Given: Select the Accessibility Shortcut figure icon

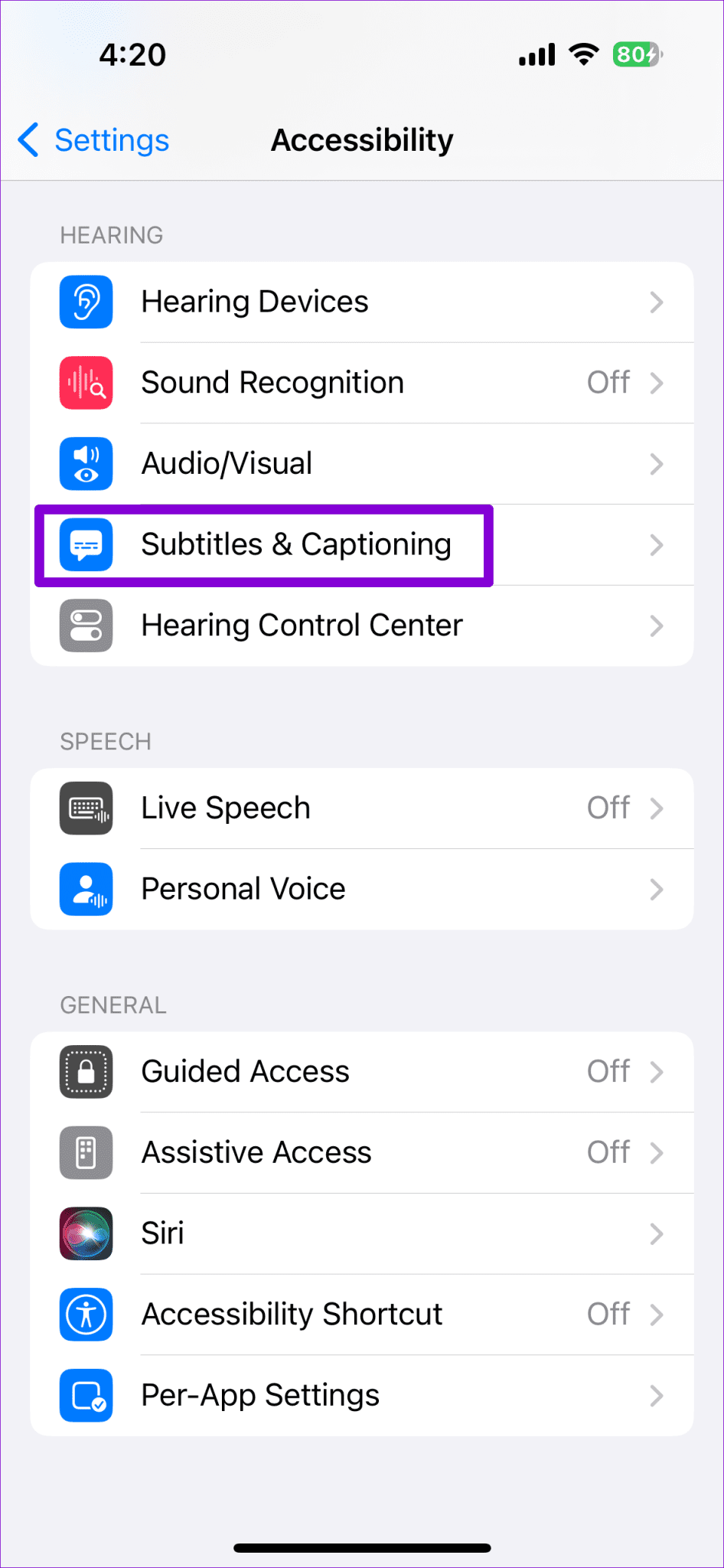Looking at the screenshot, I should tap(86, 1315).
